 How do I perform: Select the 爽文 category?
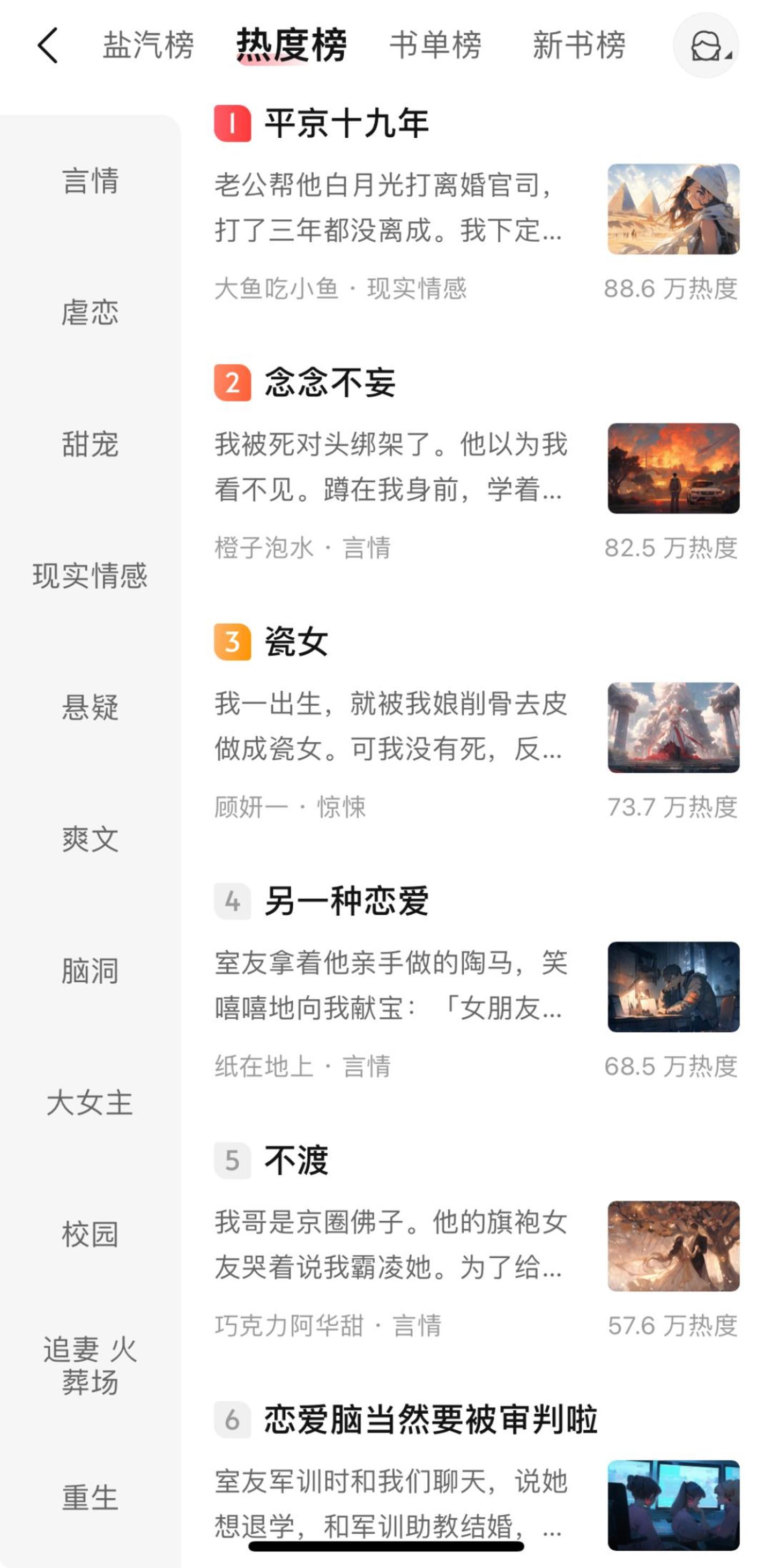[90, 839]
